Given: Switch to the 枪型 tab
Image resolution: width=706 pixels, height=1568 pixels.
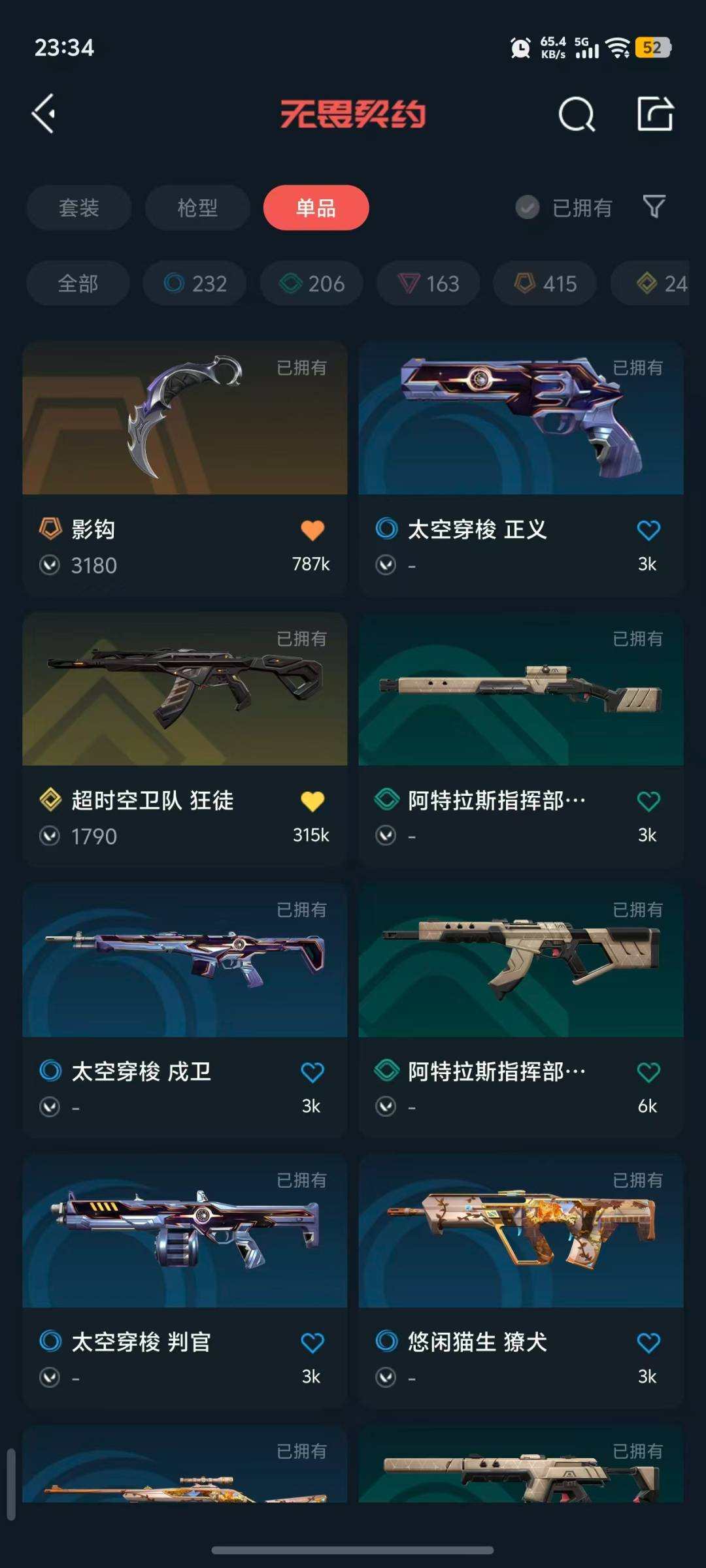Looking at the screenshot, I should point(197,208).
